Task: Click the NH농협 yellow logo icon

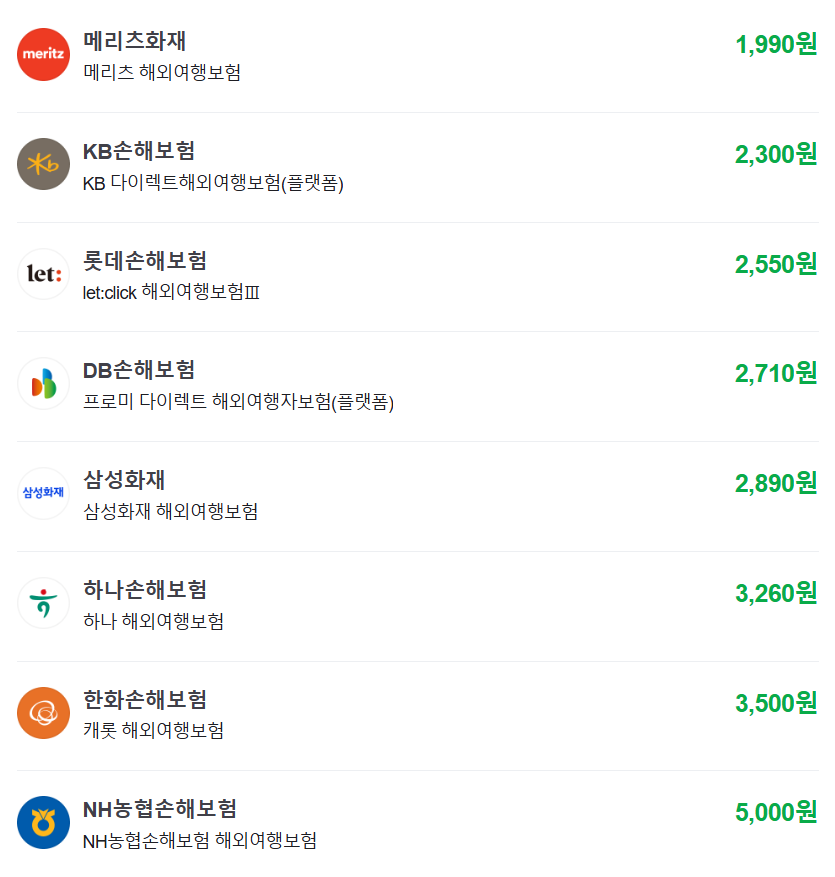Action: pos(43,823)
